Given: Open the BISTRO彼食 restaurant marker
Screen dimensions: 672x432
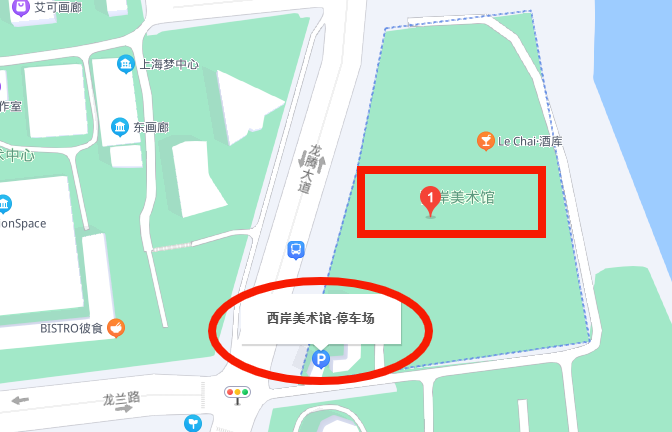Looking at the screenshot, I should pos(117,327).
